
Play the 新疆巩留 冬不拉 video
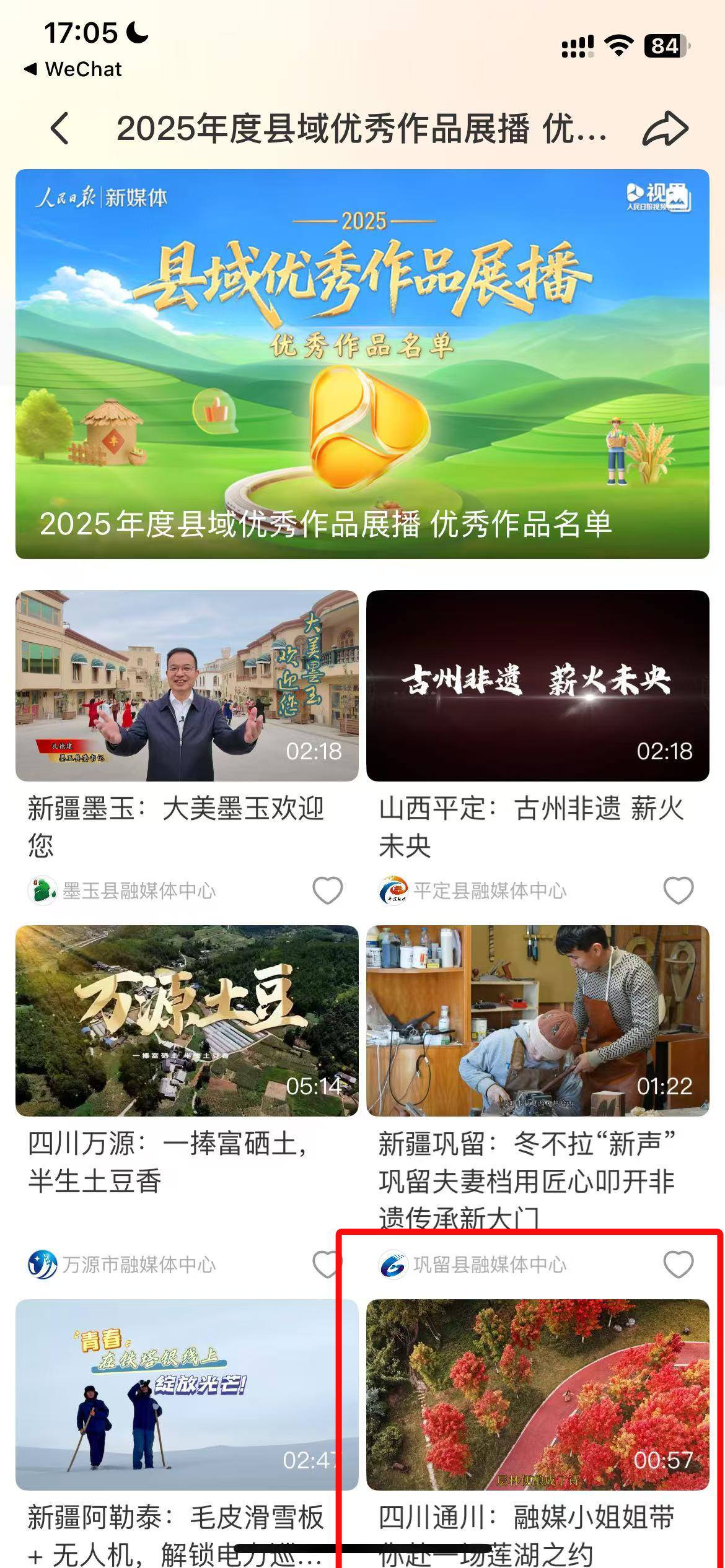pyautogui.click(x=537, y=1021)
